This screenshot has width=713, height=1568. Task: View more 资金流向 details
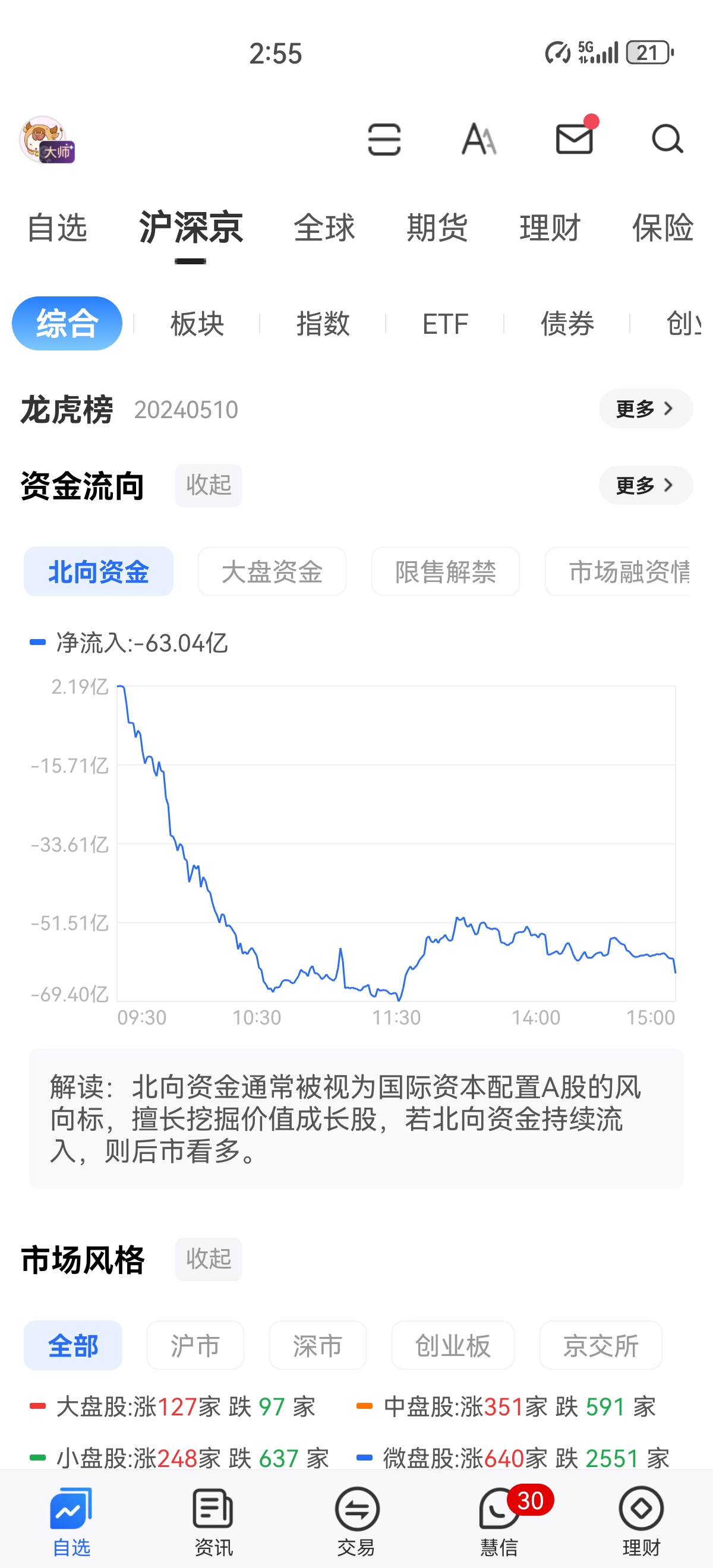(x=645, y=485)
